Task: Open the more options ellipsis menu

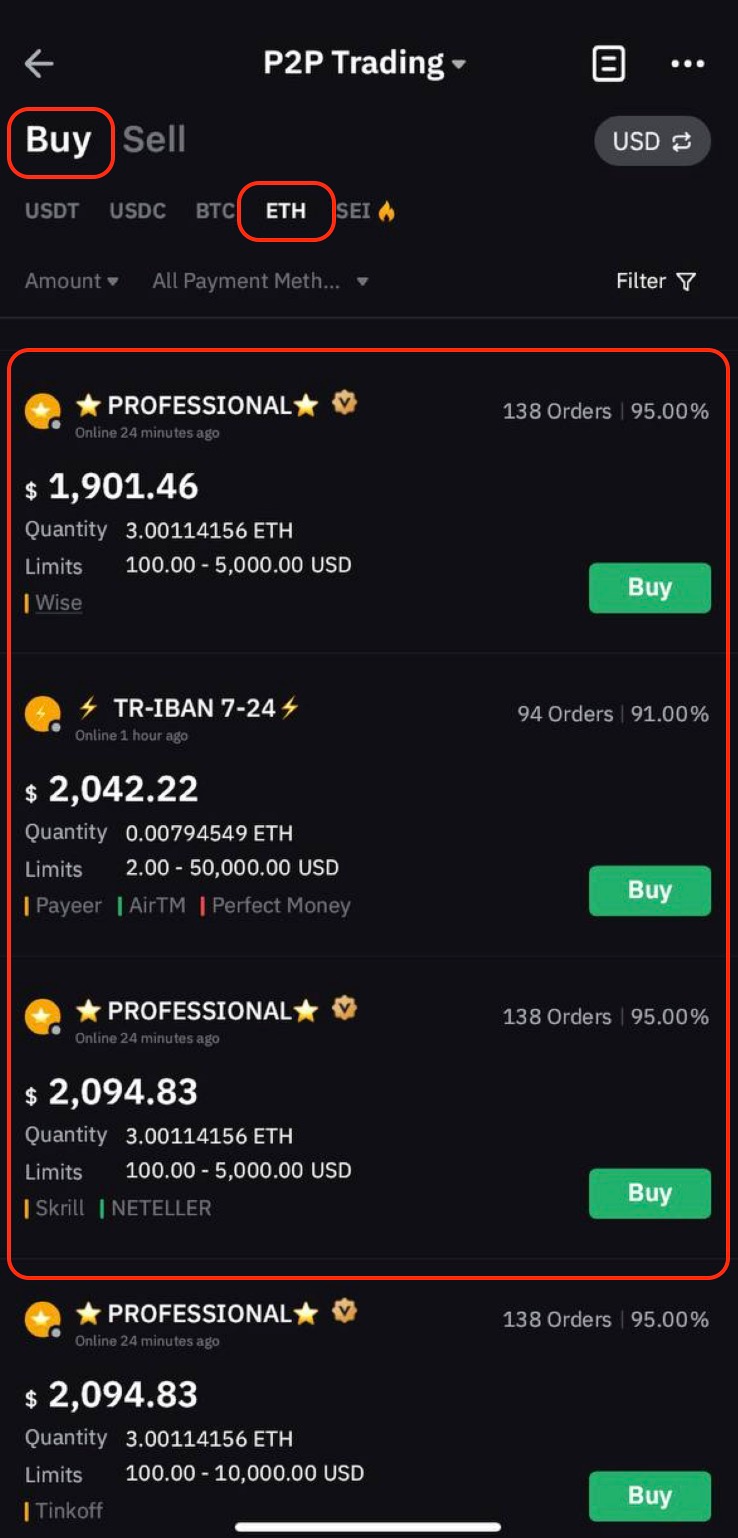Action: [x=688, y=63]
